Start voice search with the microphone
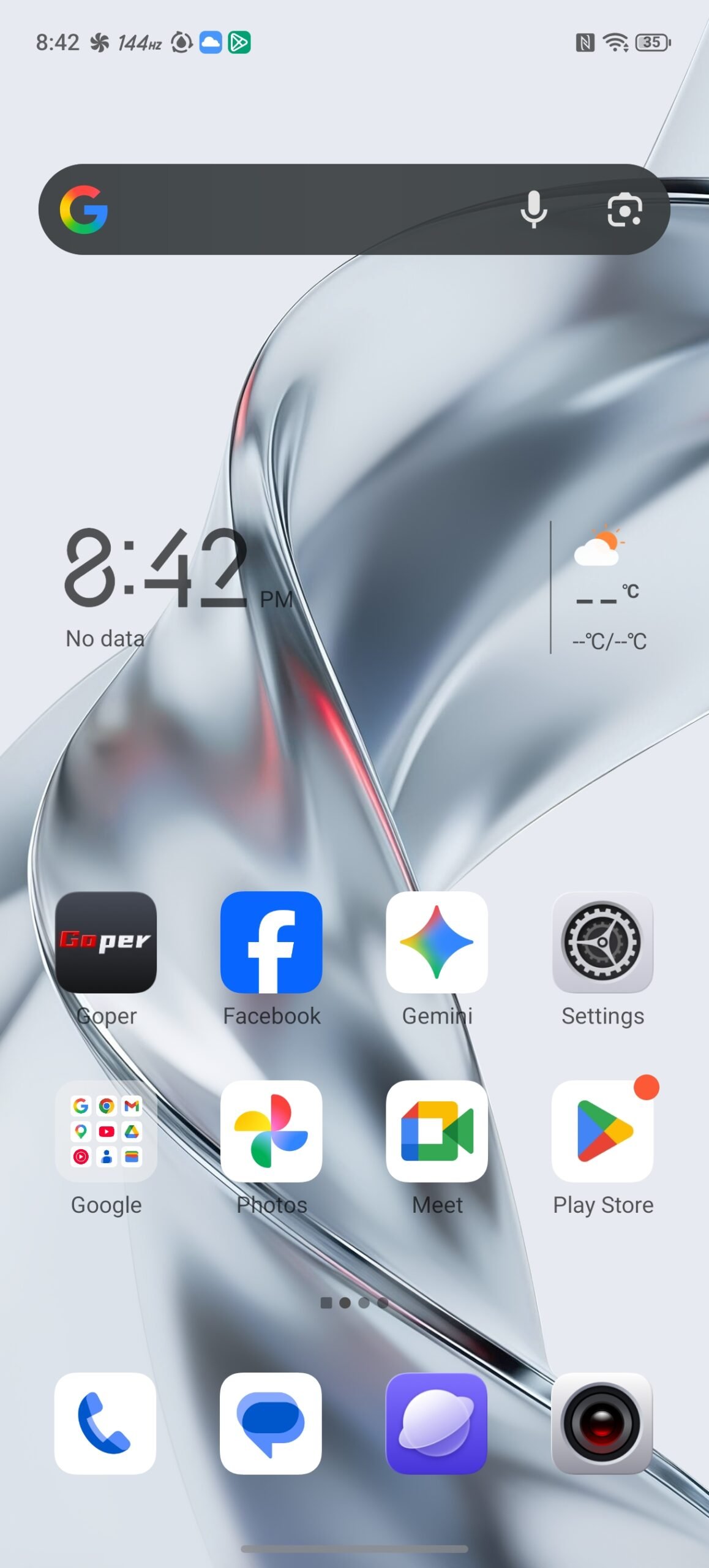The height and width of the screenshot is (1568, 709). (533, 209)
